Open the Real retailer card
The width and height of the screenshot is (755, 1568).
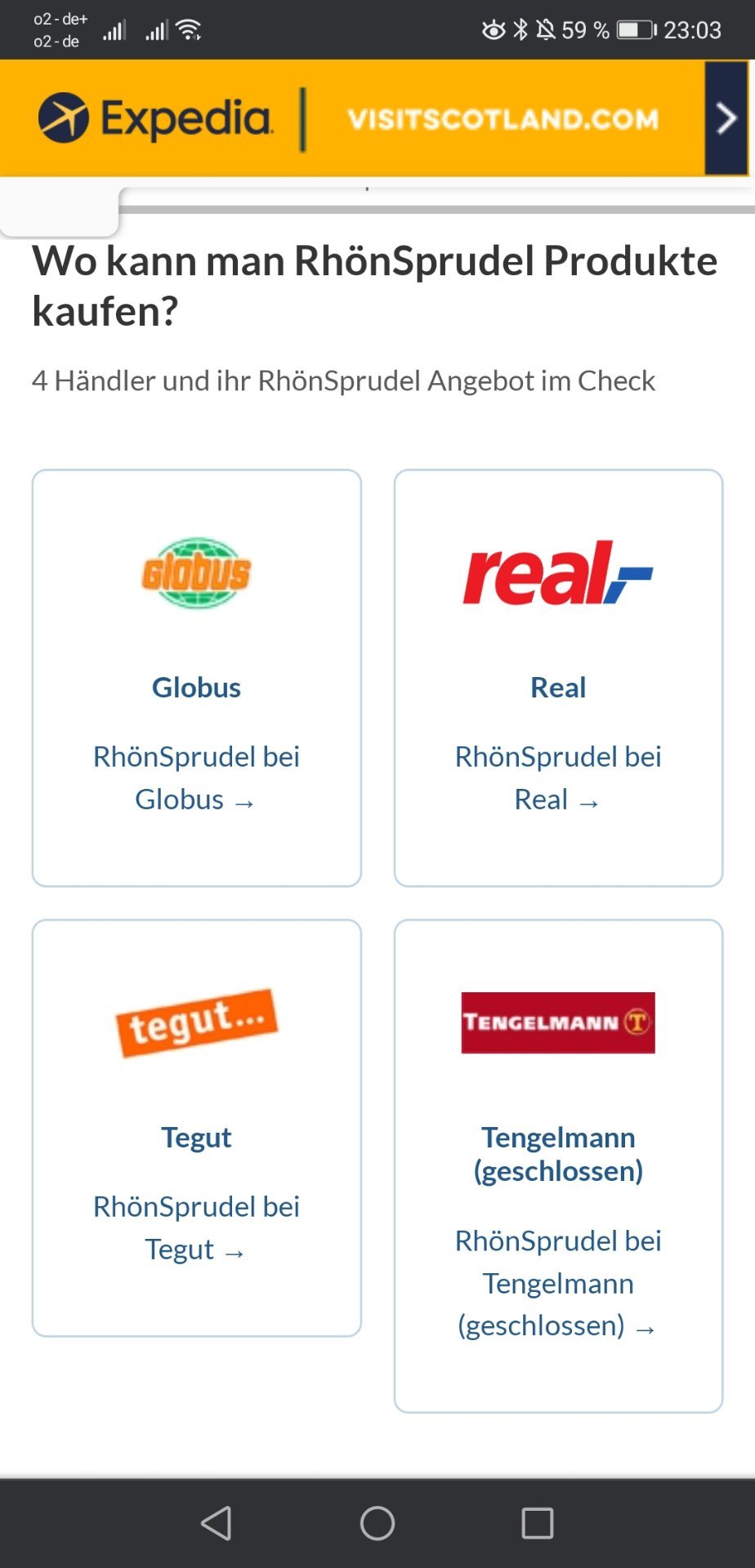coord(558,678)
